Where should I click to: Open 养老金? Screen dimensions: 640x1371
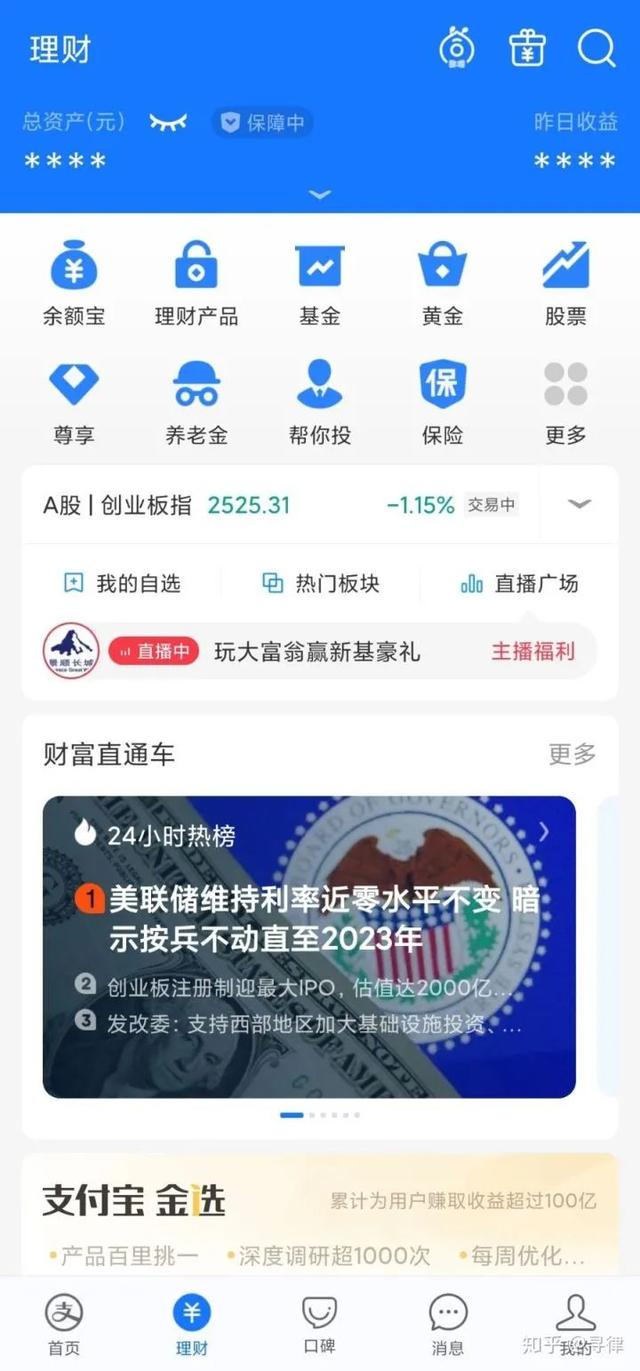(196, 403)
